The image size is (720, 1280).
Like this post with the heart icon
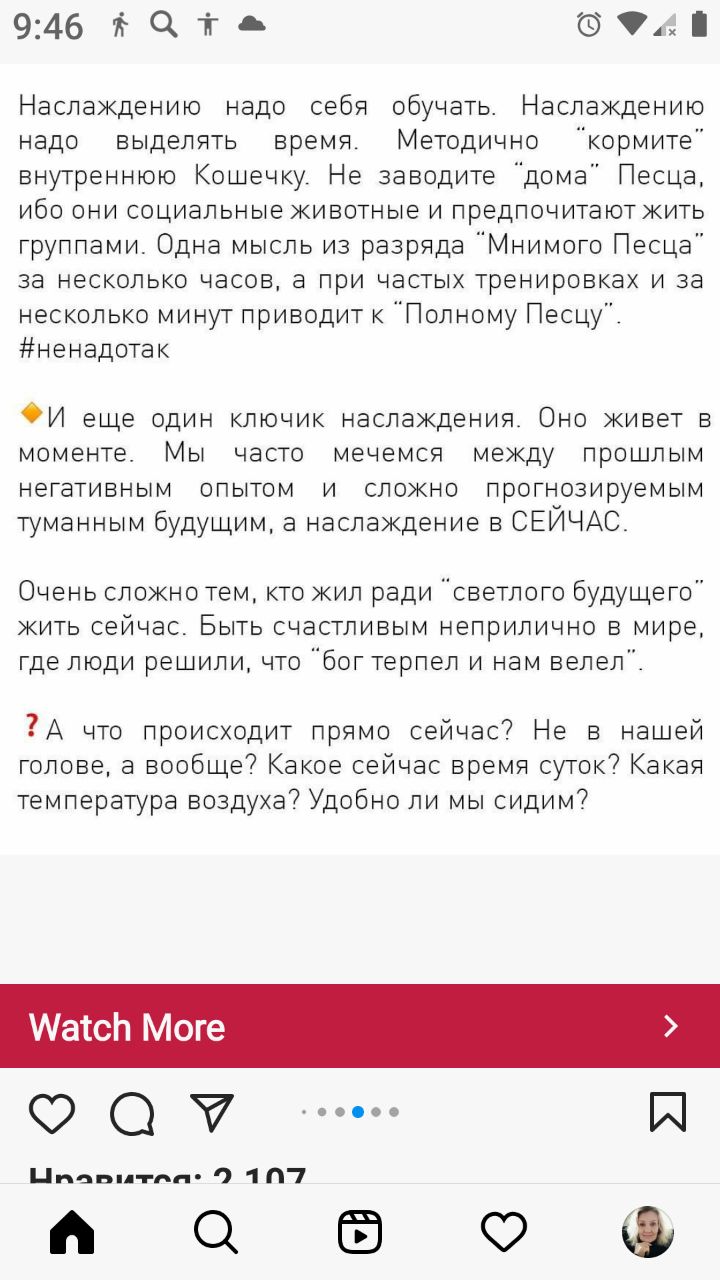(x=52, y=1112)
